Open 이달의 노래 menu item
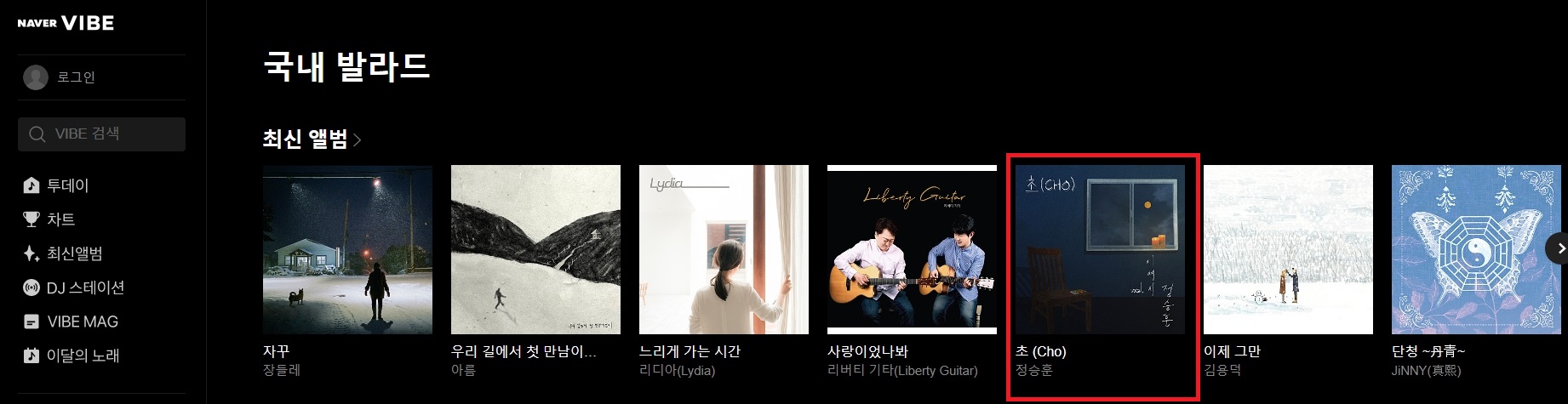 82,356
